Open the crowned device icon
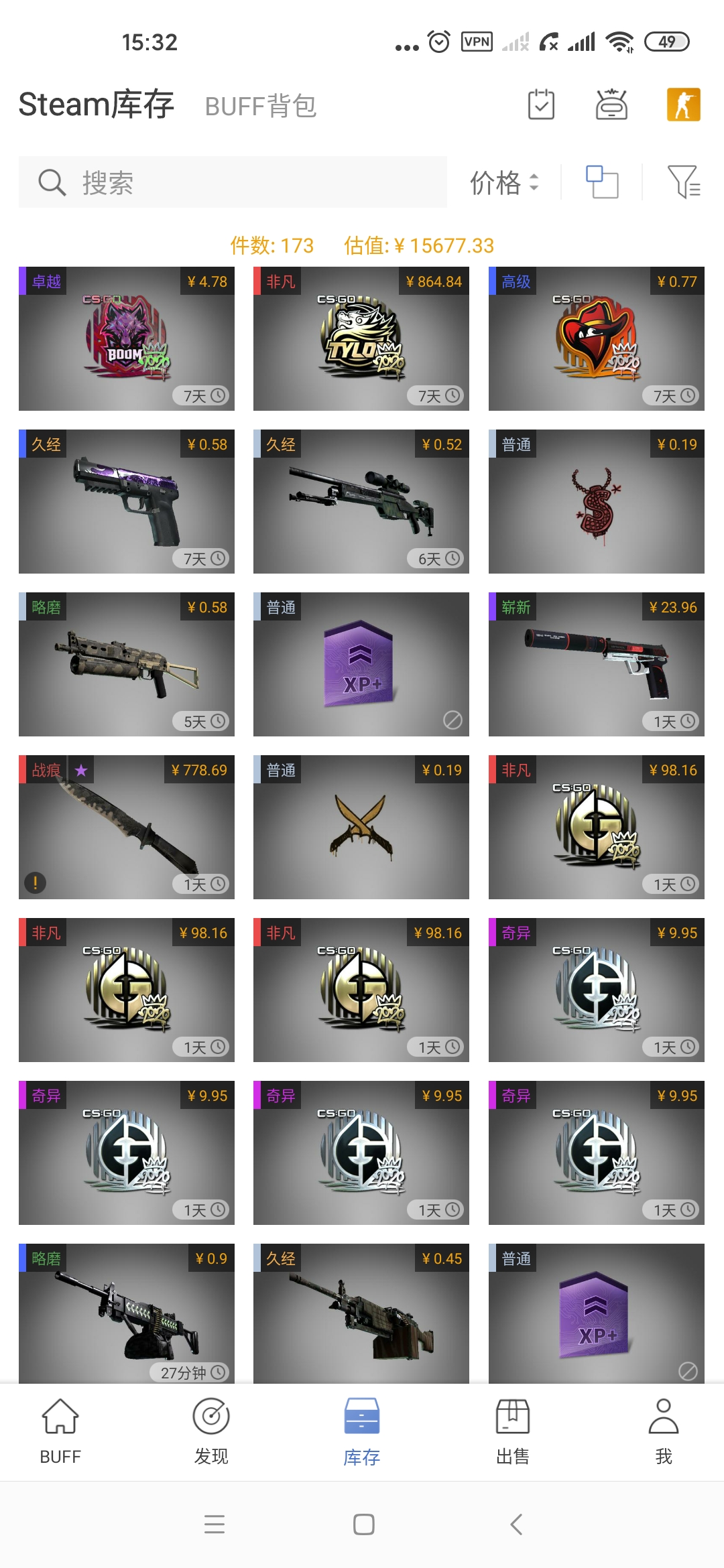The width and height of the screenshot is (724, 1568). coord(611,105)
